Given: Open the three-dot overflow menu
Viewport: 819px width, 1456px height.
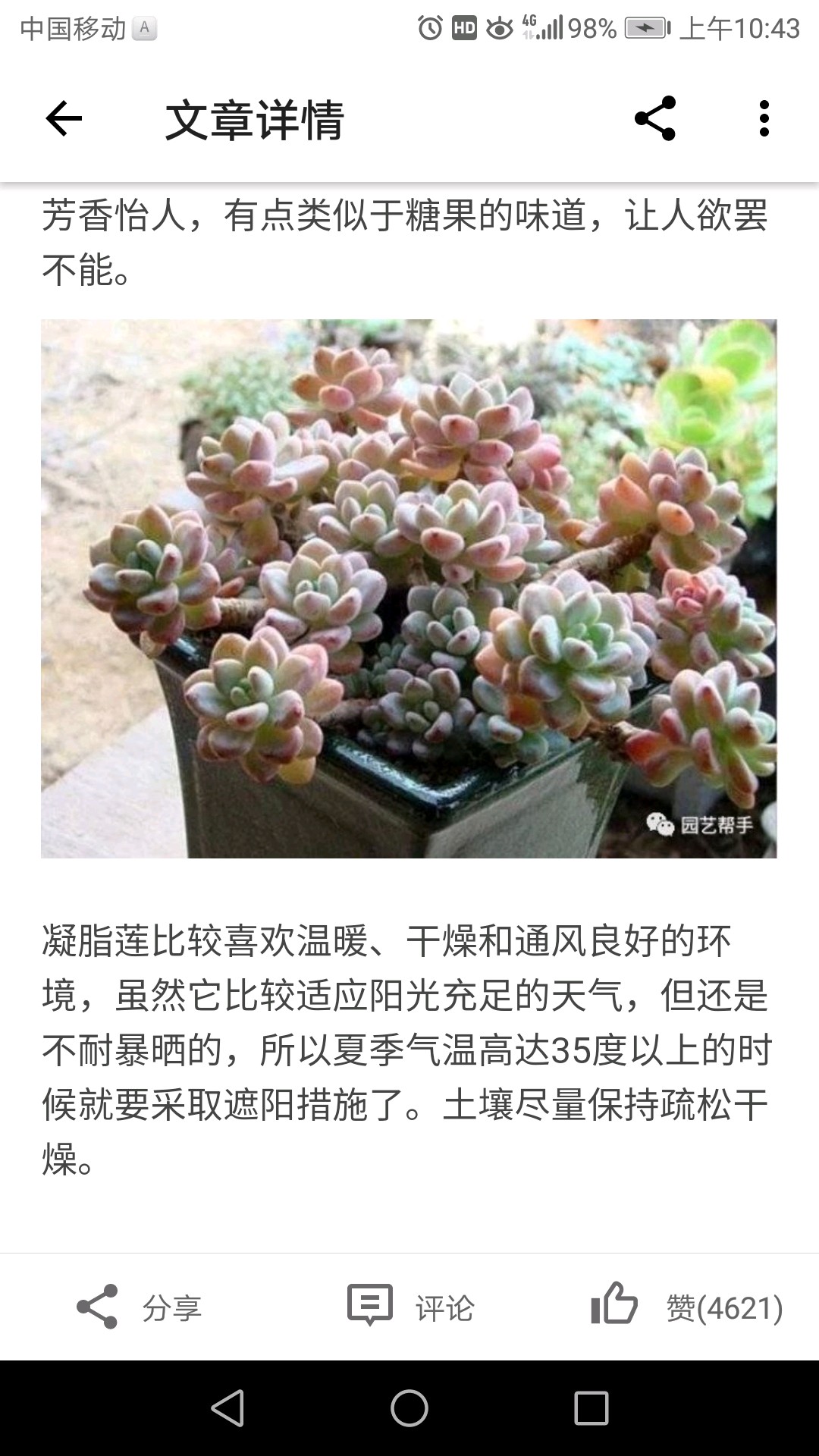Looking at the screenshot, I should coord(764,118).
